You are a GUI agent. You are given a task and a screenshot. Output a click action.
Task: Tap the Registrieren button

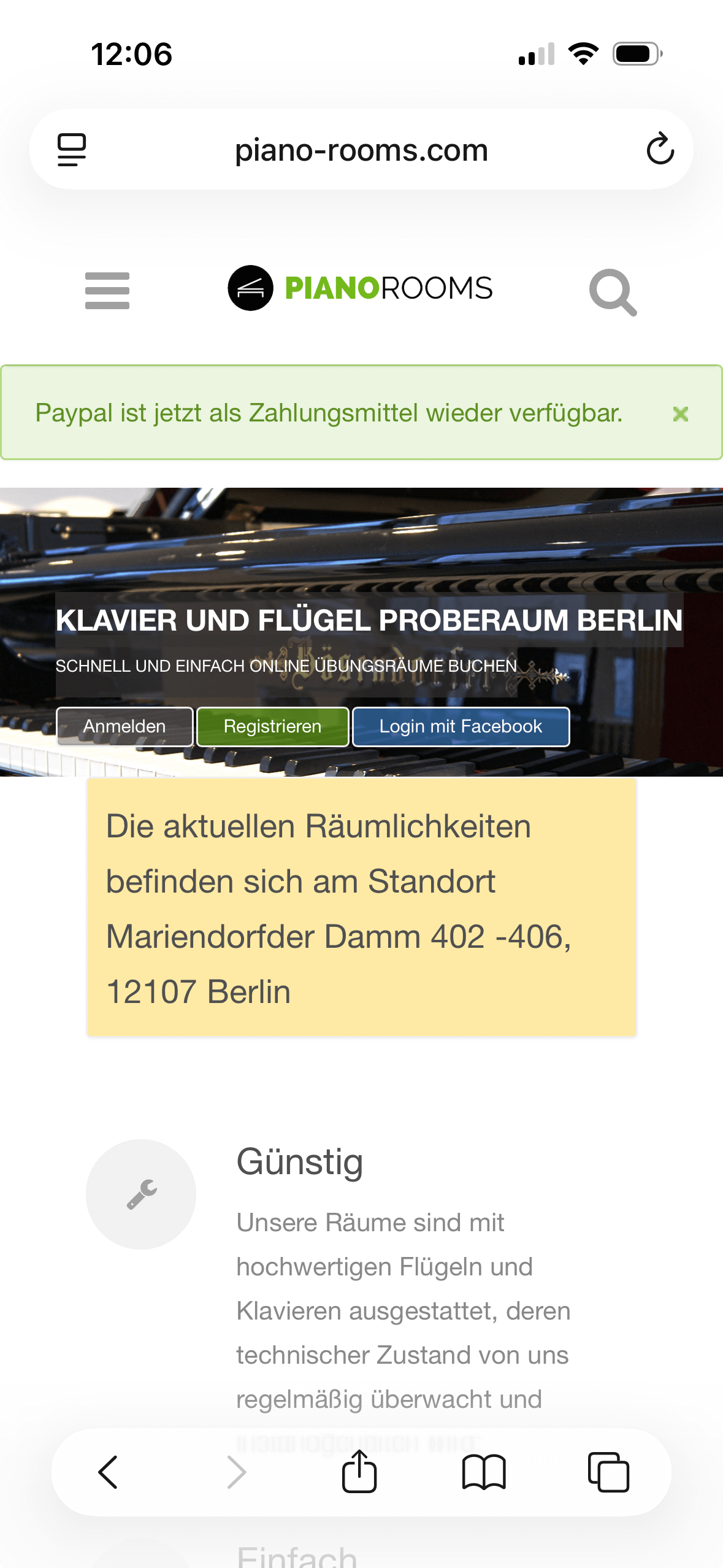(272, 726)
